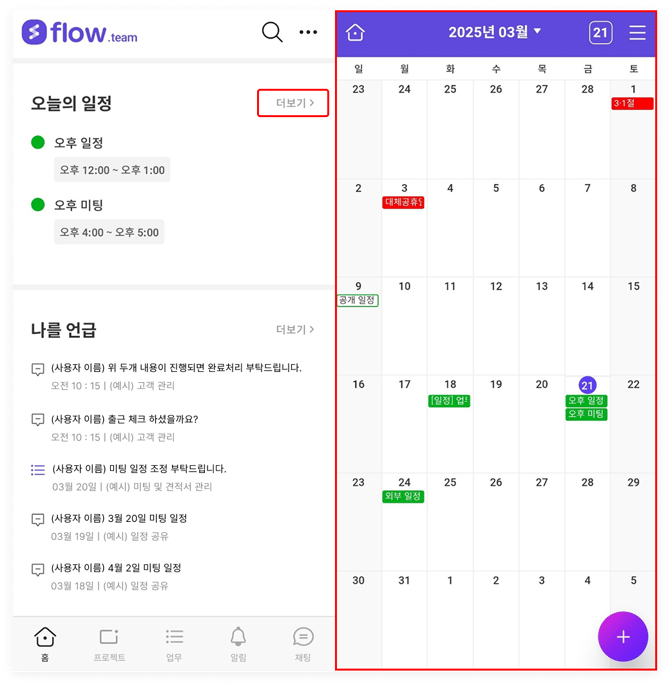Switch to the 프로젝트 tab

point(109,643)
